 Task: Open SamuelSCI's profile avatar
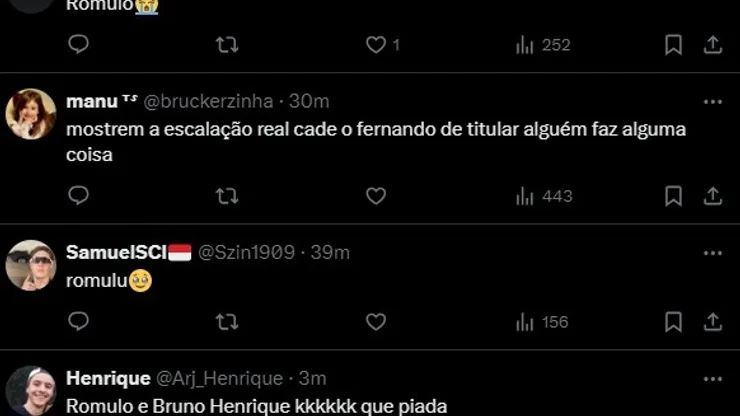click(31, 265)
